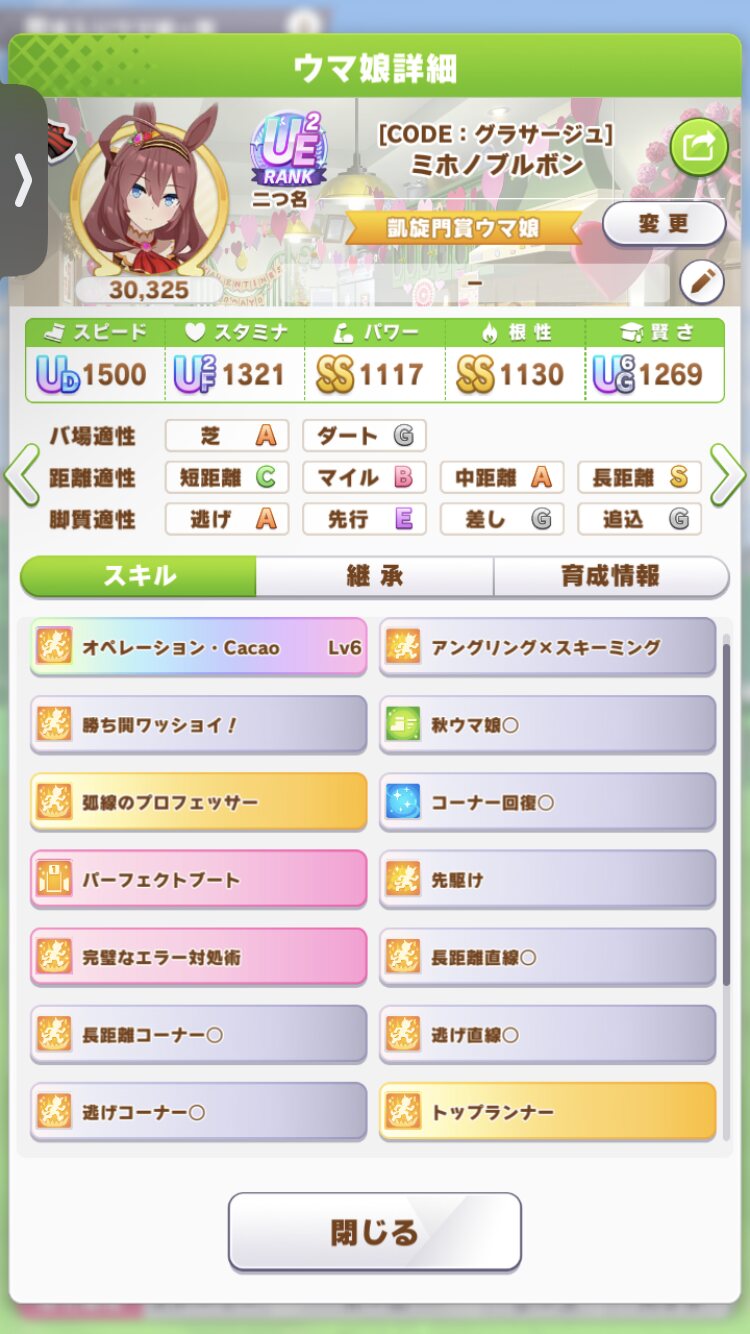
Task: Open the パーフェクトブート skill entry
Action: coord(198,880)
